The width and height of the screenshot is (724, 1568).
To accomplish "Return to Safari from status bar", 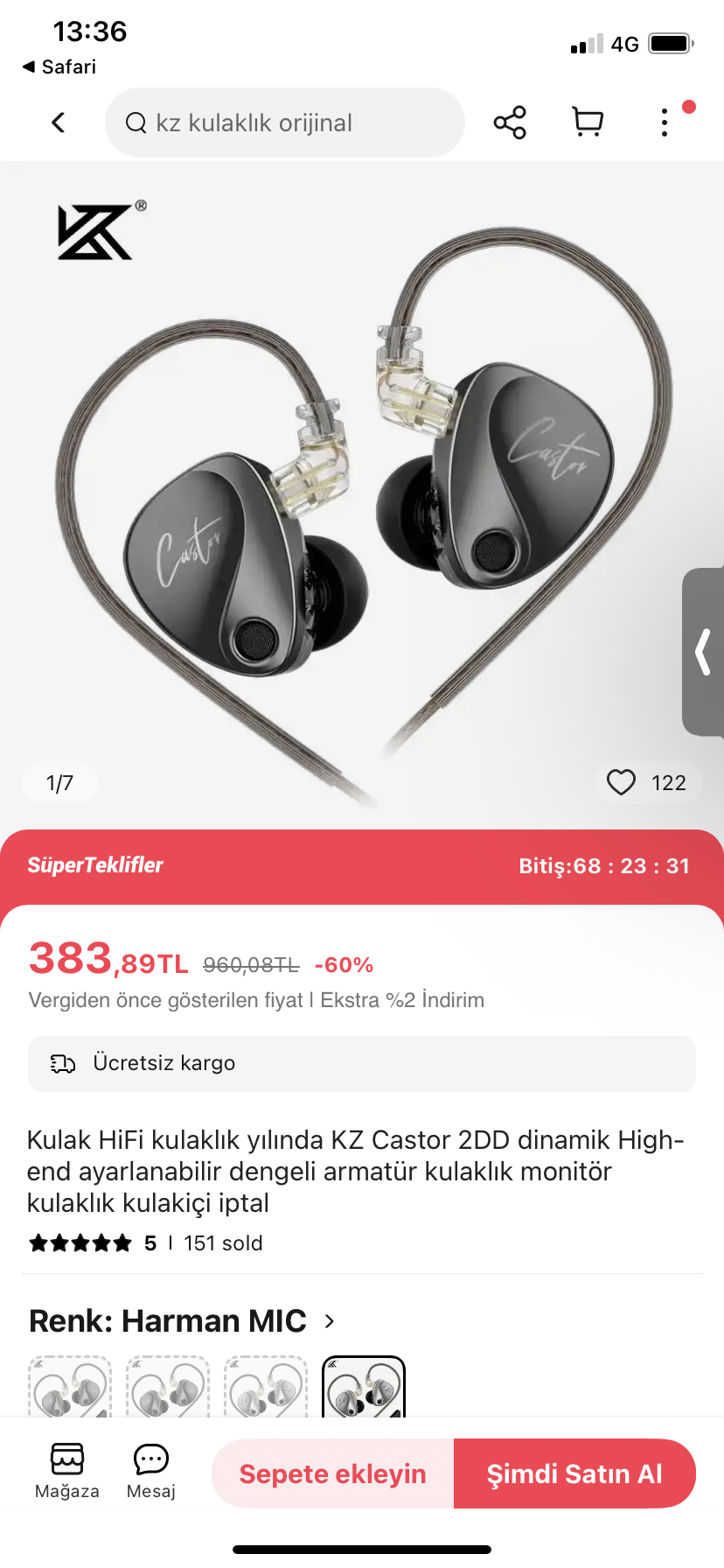I will [x=59, y=67].
